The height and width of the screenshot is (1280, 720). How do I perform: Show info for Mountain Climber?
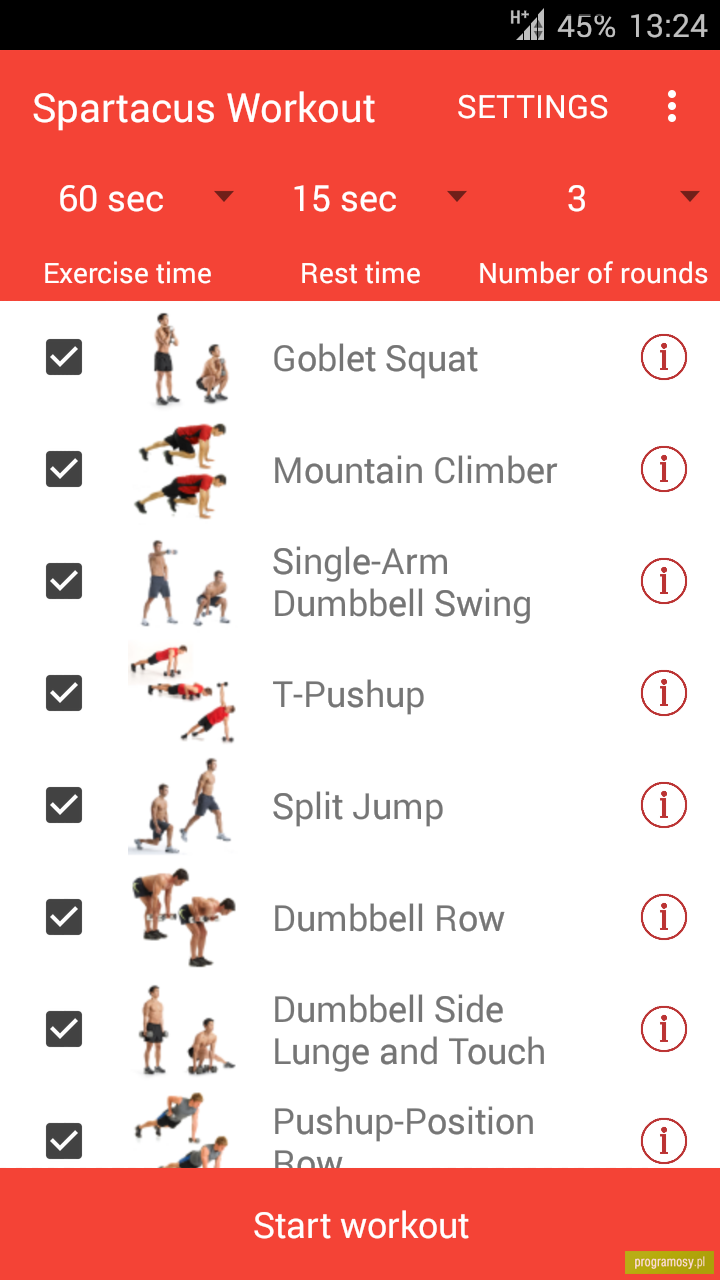664,469
